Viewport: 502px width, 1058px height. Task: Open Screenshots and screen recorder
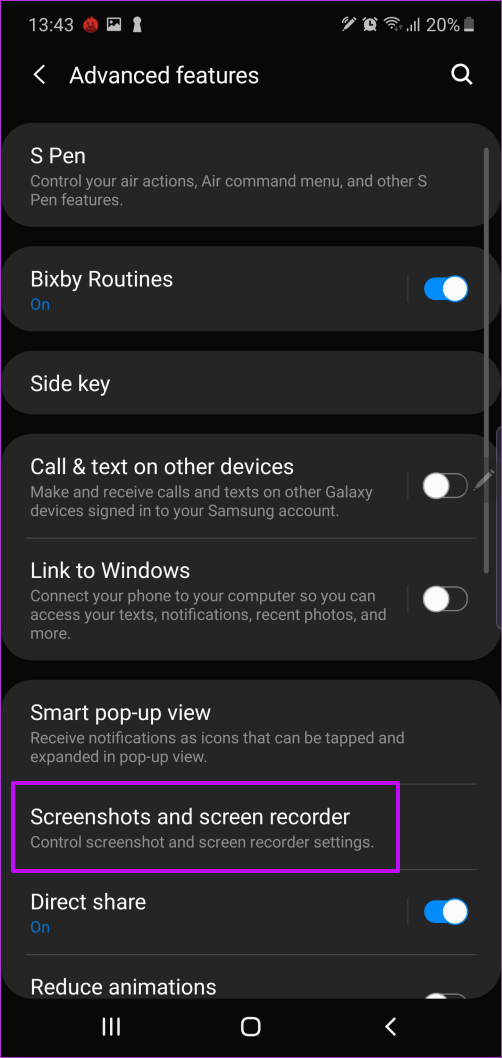pos(206,827)
